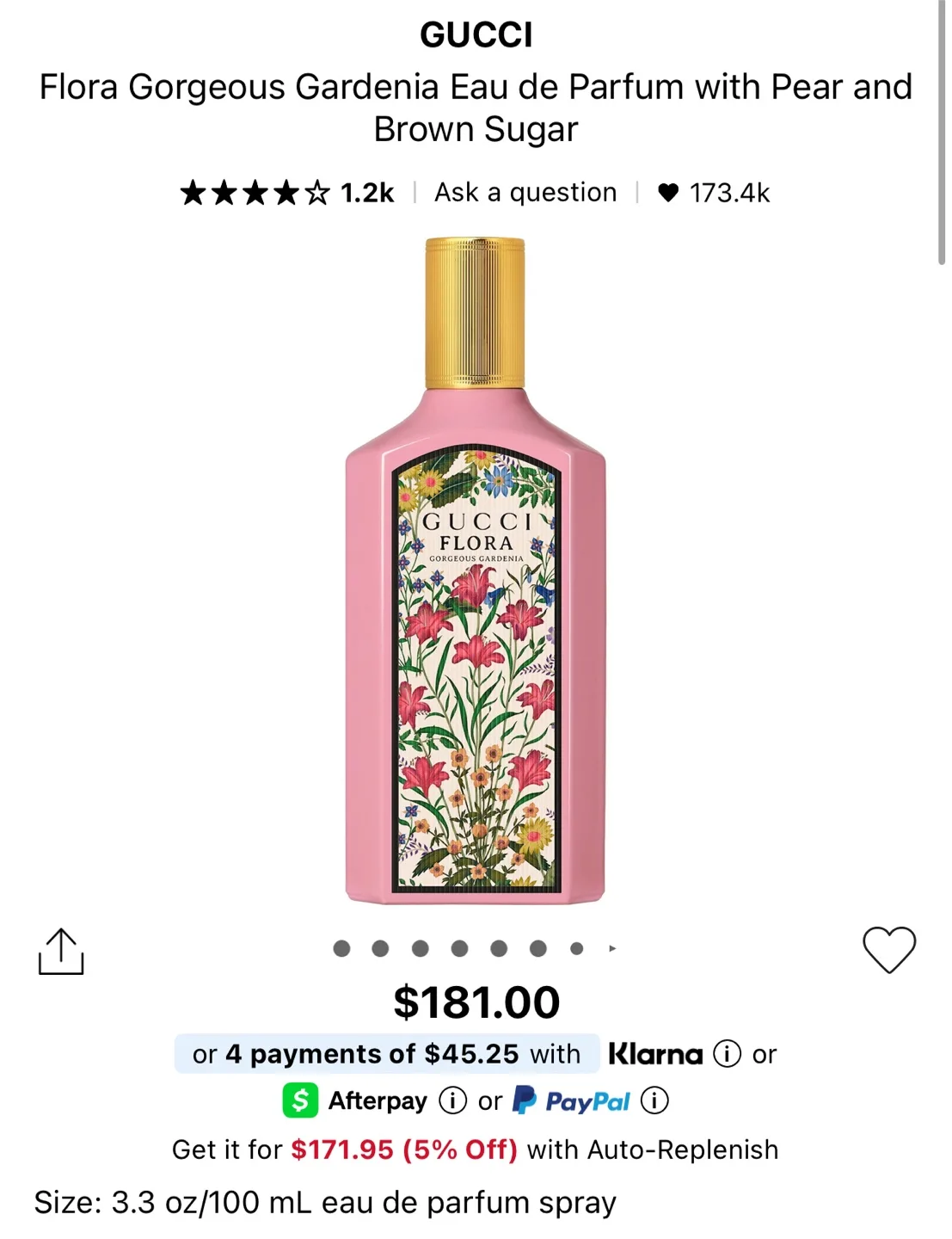The width and height of the screenshot is (952, 1239).
Task: Click the Klarna logo
Action: click(x=655, y=1053)
